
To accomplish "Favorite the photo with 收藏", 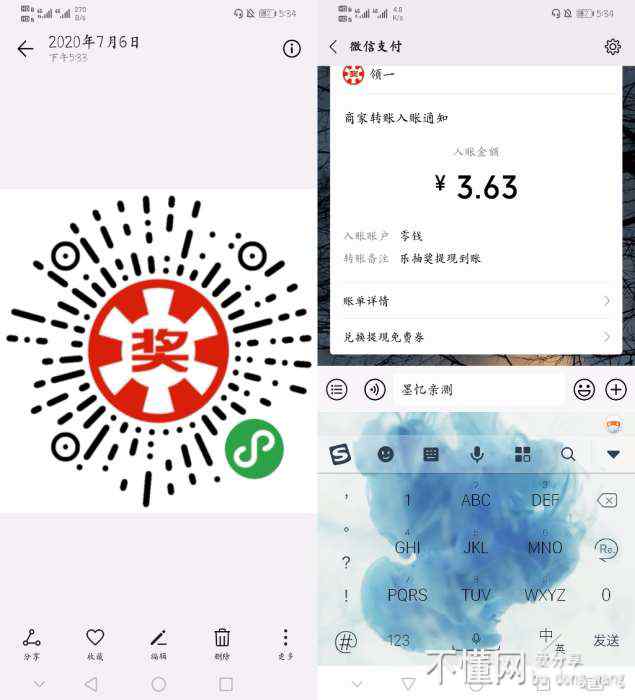I will [95, 643].
